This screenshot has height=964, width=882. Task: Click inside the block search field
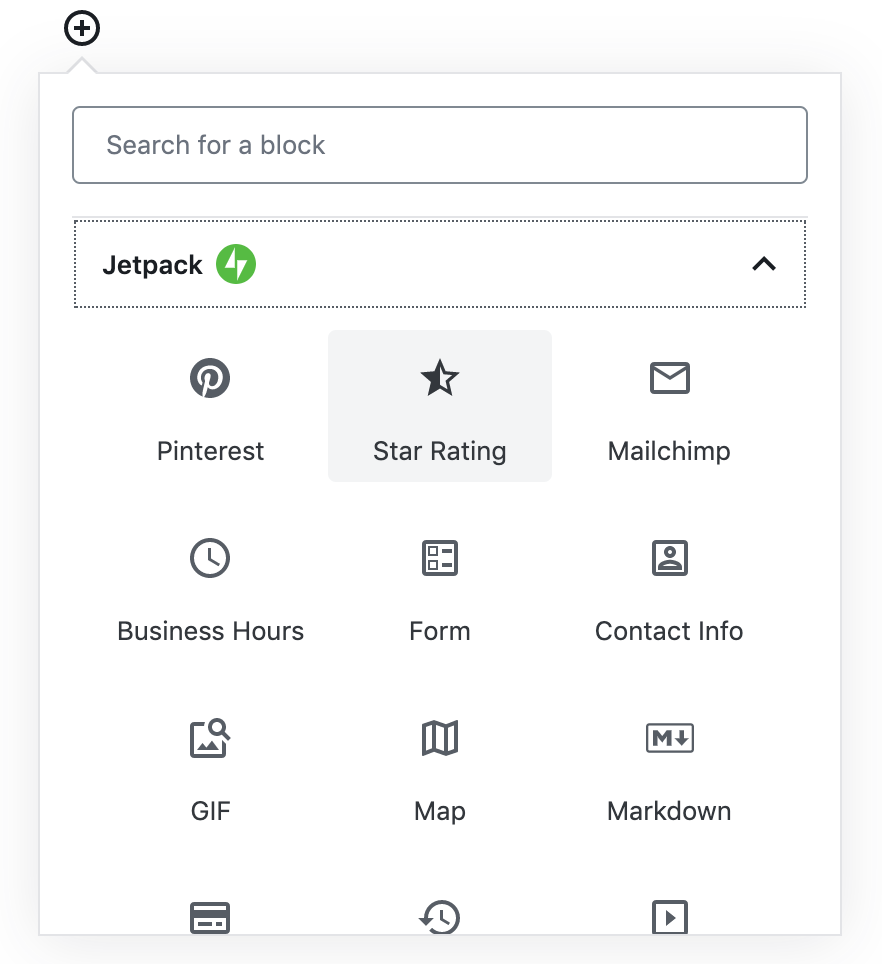(439, 145)
